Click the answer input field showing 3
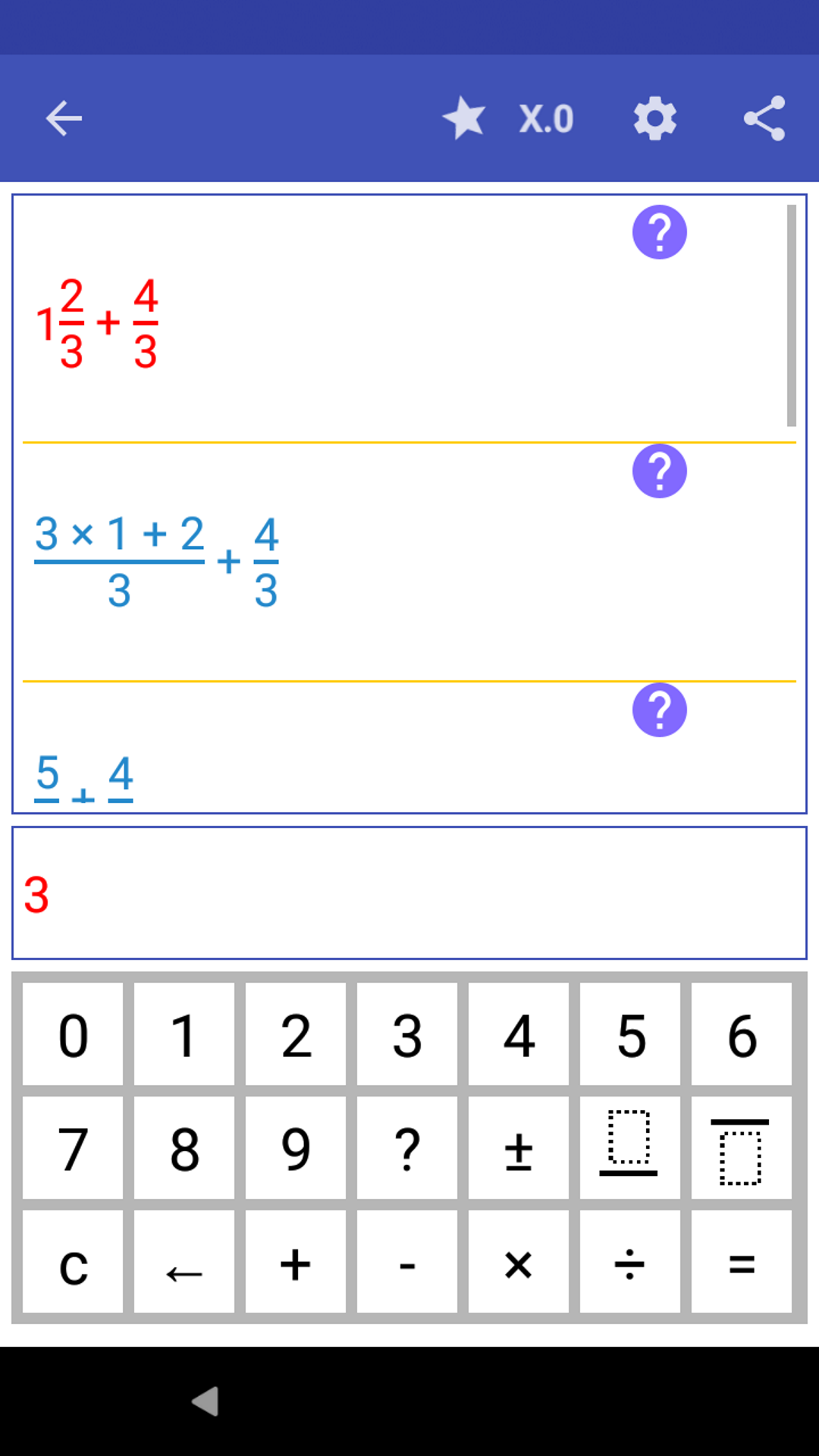The width and height of the screenshot is (819, 1456). [409, 895]
